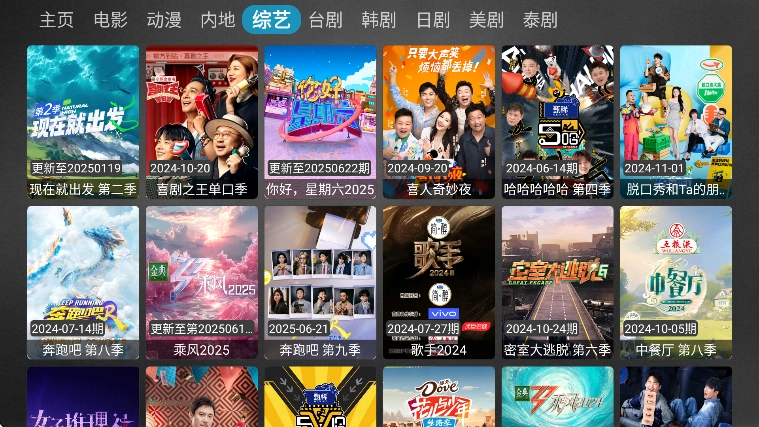Screen dimensions: 759x427
Task: Switch to the 电影 tab
Action: click(110, 20)
